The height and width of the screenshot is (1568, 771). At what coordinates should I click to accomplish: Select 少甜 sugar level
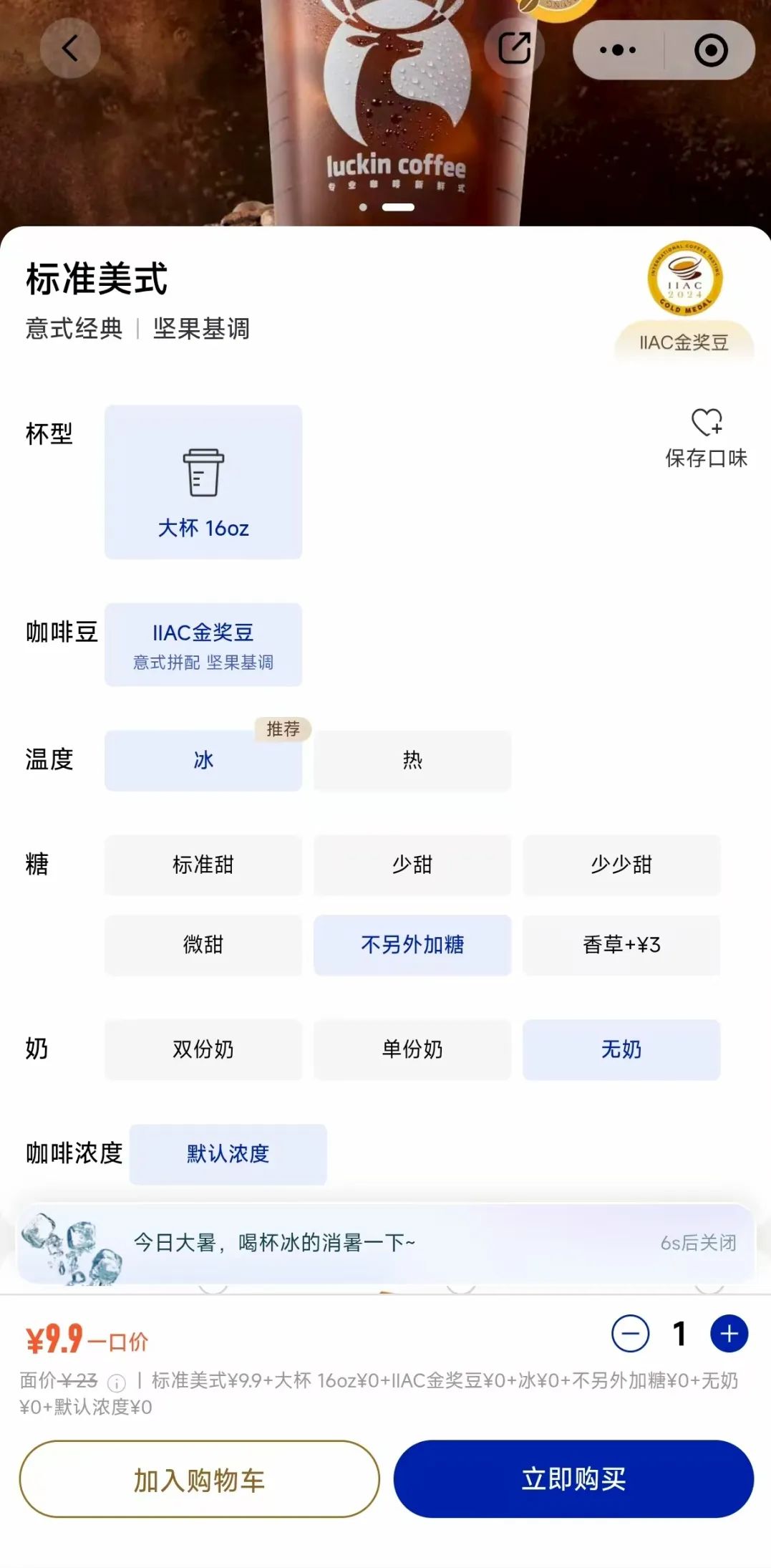[x=412, y=865]
